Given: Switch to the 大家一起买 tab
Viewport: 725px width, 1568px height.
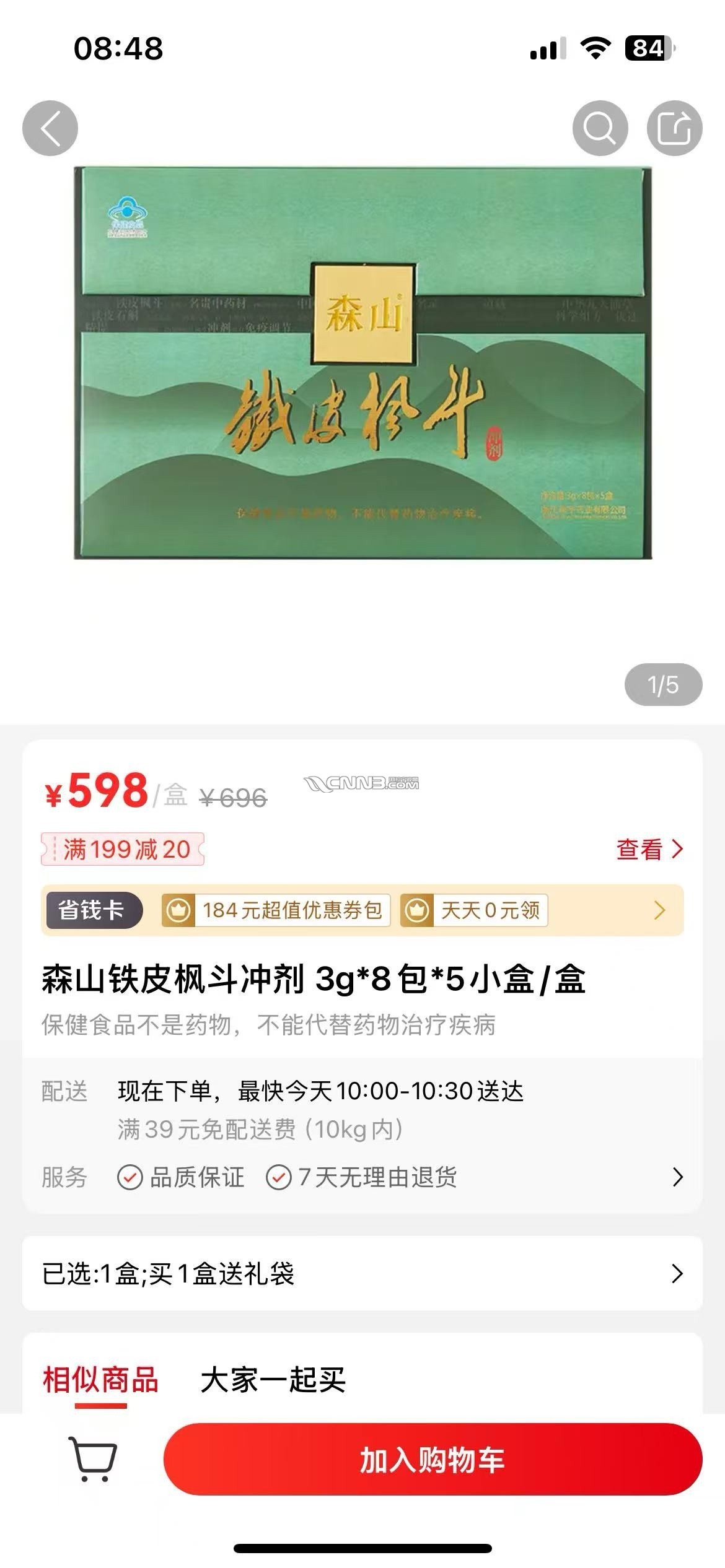Looking at the screenshot, I should click(273, 1380).
